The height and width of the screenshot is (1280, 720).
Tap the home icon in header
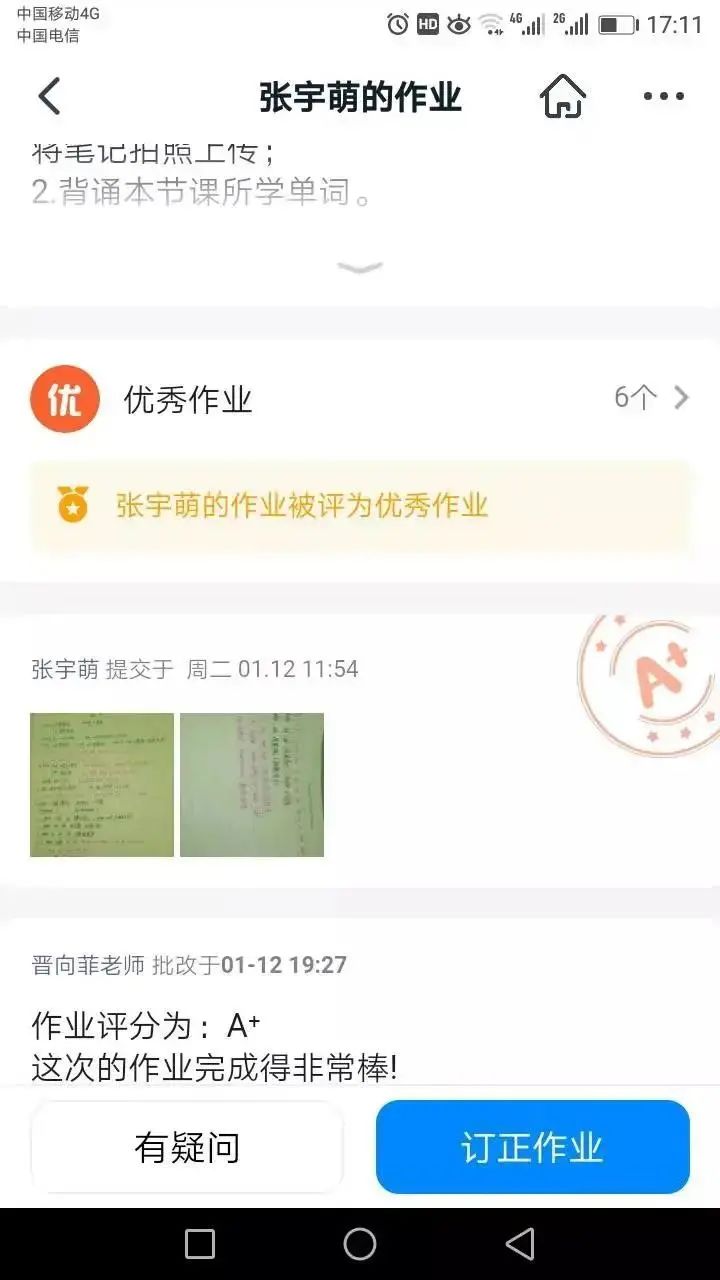pos(563,97)
